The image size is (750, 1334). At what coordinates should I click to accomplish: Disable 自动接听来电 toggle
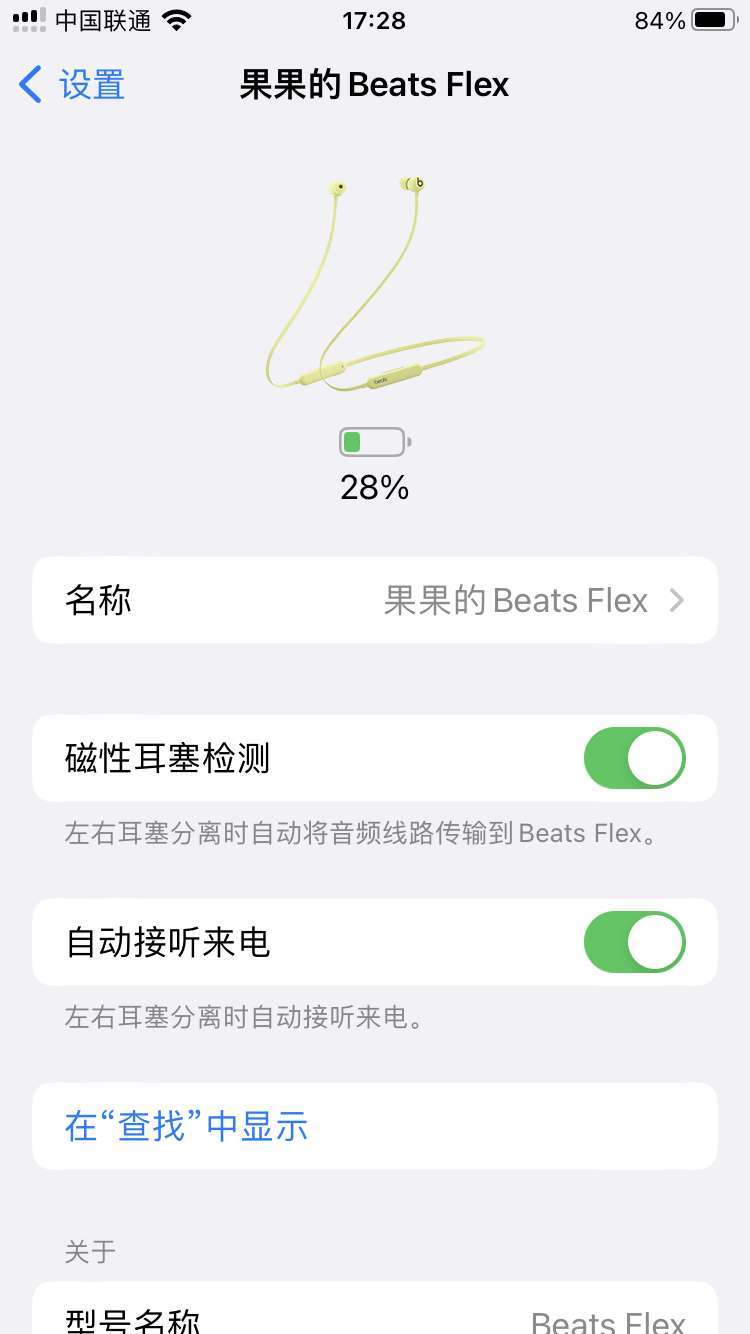pyautogui.click(x=634, y=942)
